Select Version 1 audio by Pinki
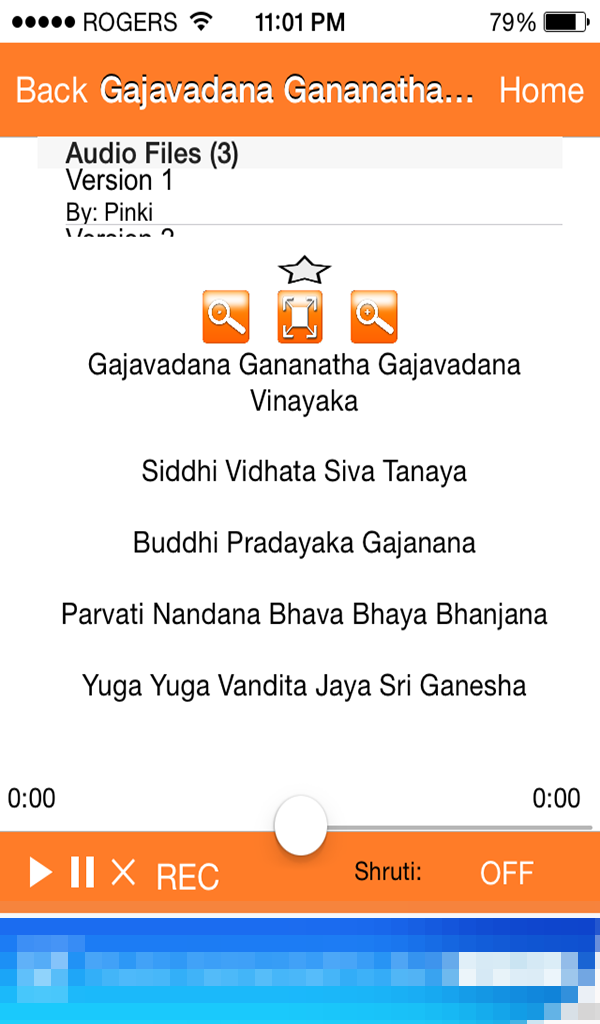This screenshot has height=1024, width=600. (120, 195)
